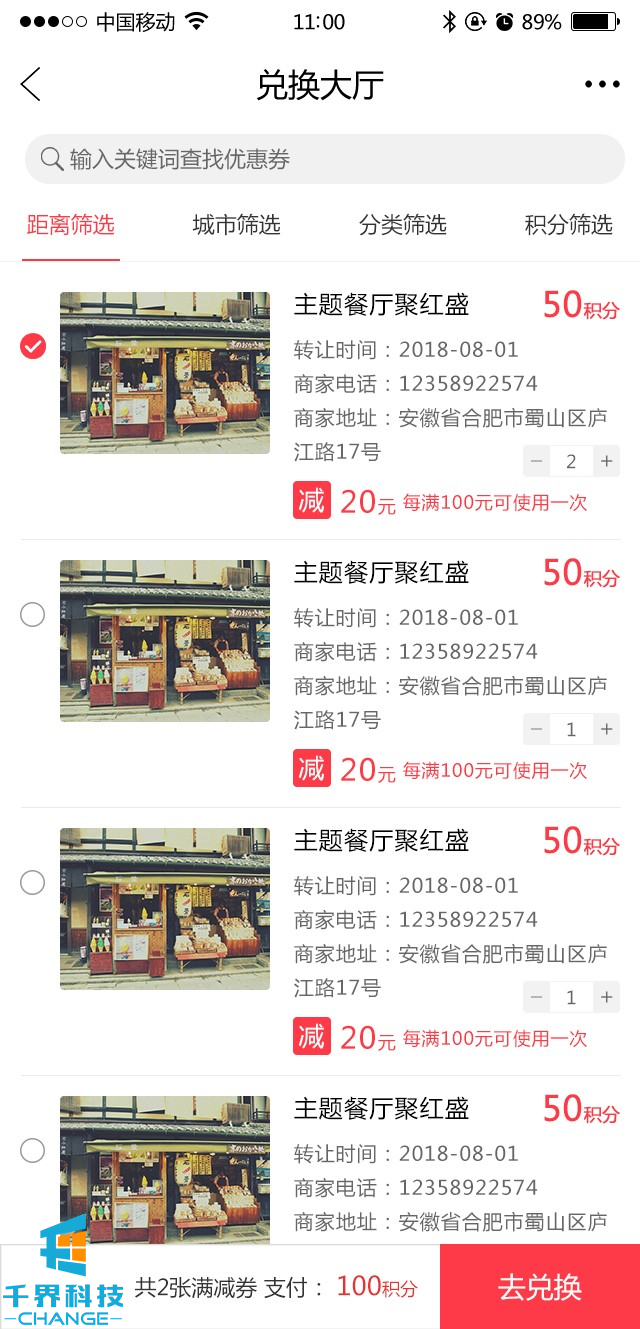Screen dimensions: 640x1329
Task: Open the three-dot overflow menu
Action: [x=602, y=85]
